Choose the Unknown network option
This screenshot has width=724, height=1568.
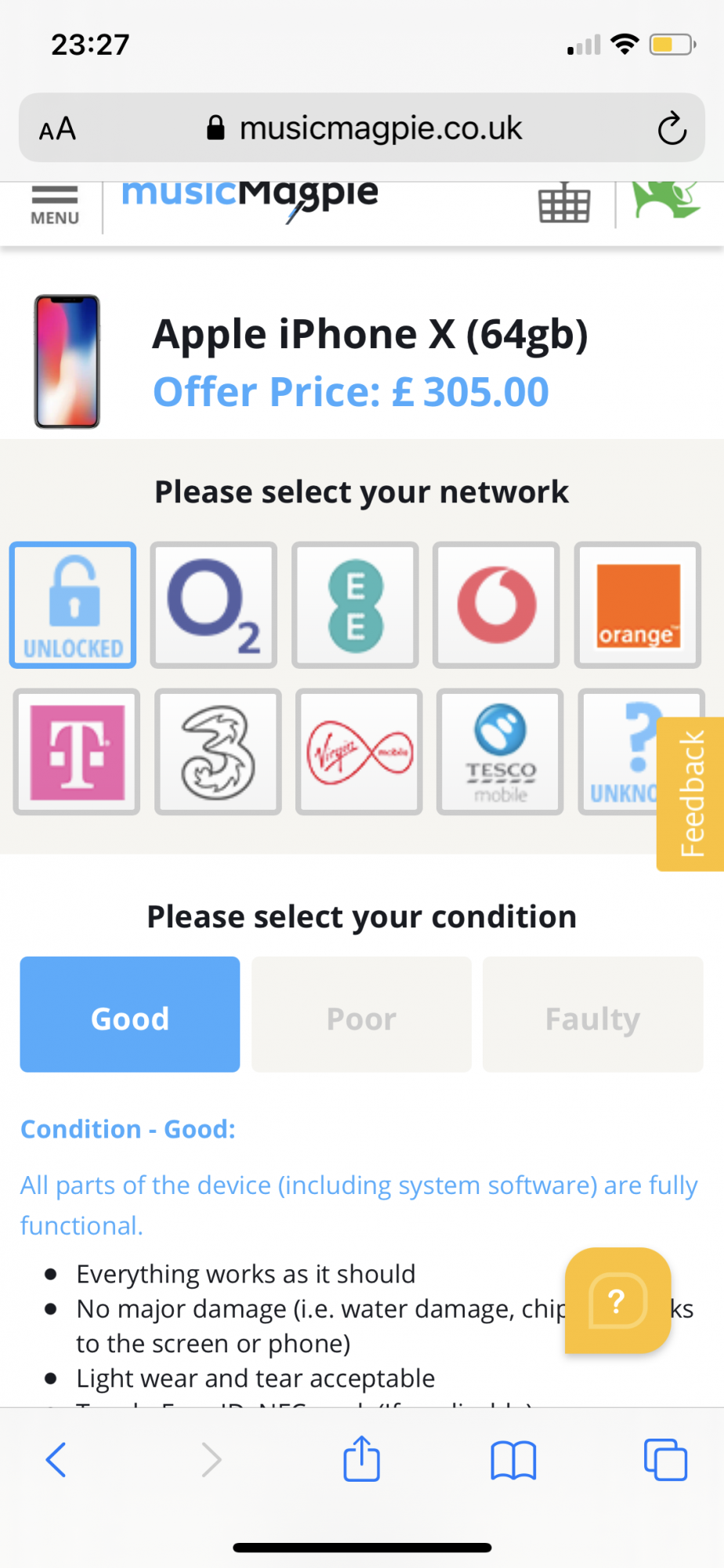click(x=619, y=752)
